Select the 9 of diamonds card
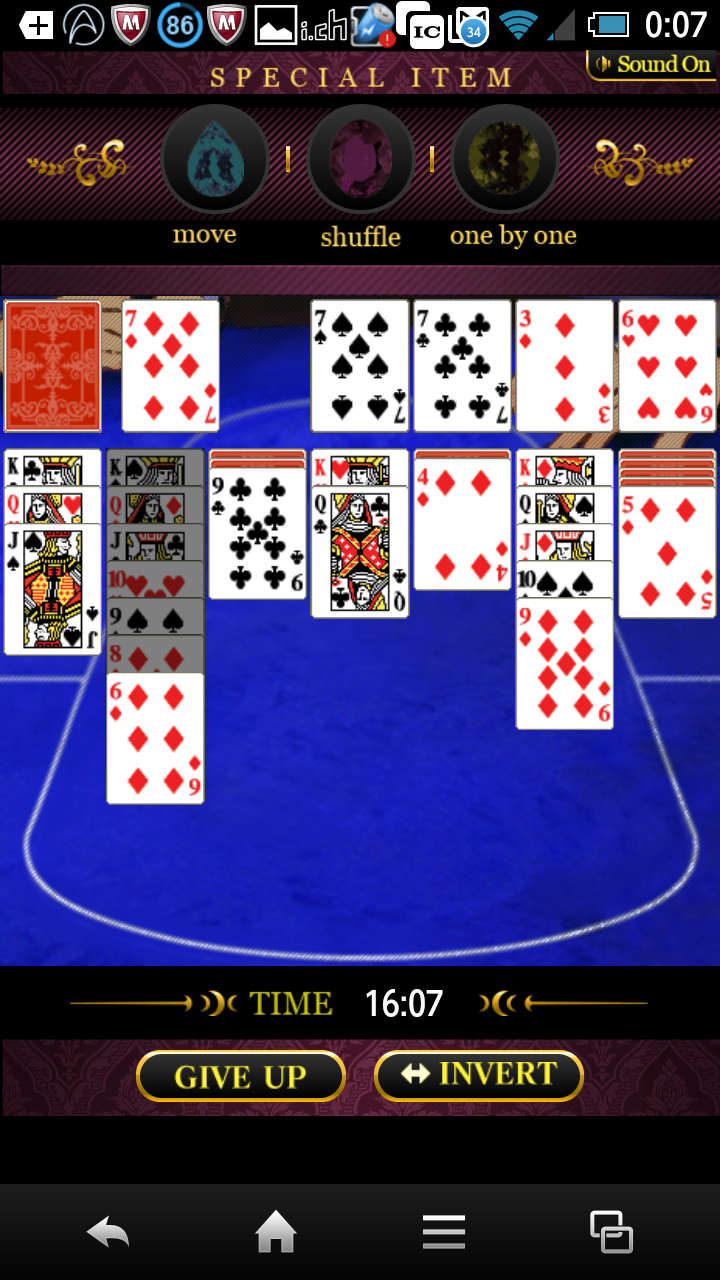This screenshot has width=720, height=1280. [564, 664]
